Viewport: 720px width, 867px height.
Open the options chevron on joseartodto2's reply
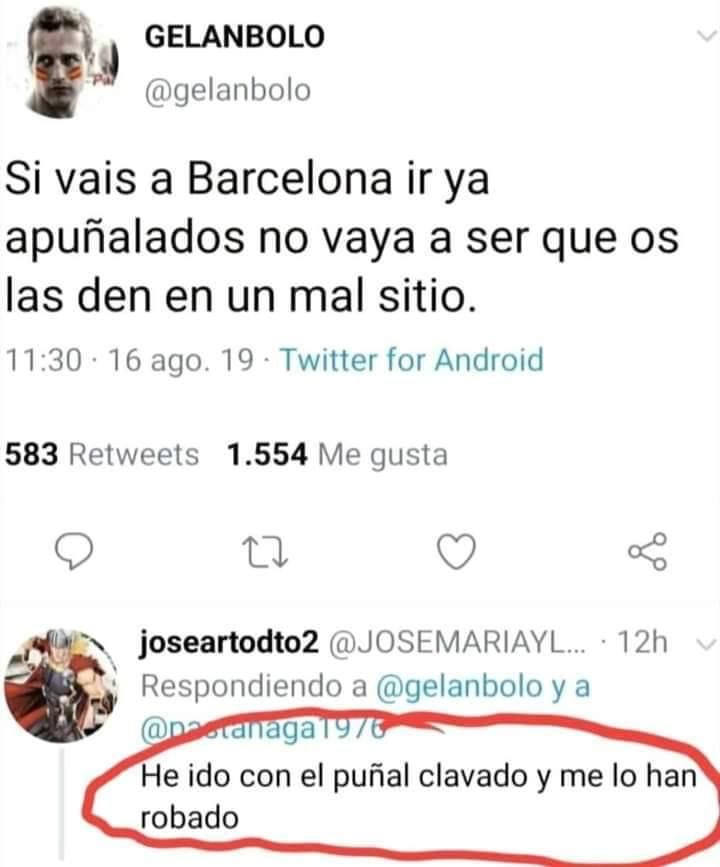tap(704, 645)
